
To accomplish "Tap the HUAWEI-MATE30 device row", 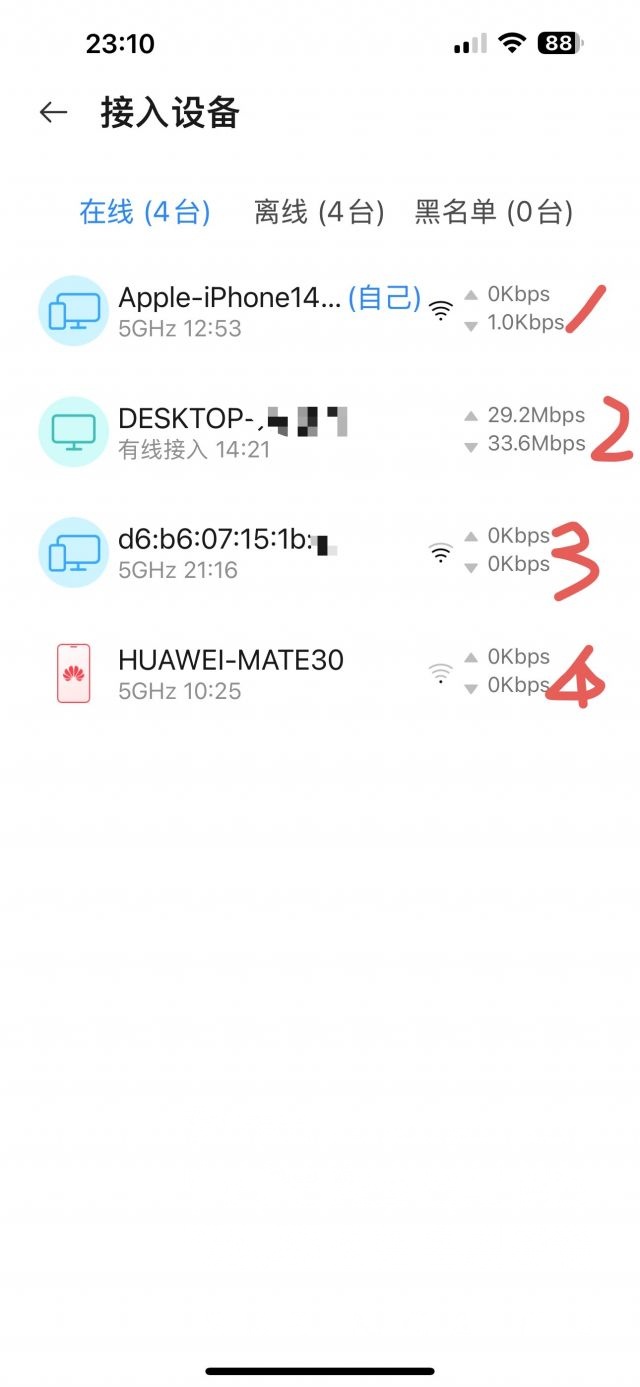I will pos(320,673).
